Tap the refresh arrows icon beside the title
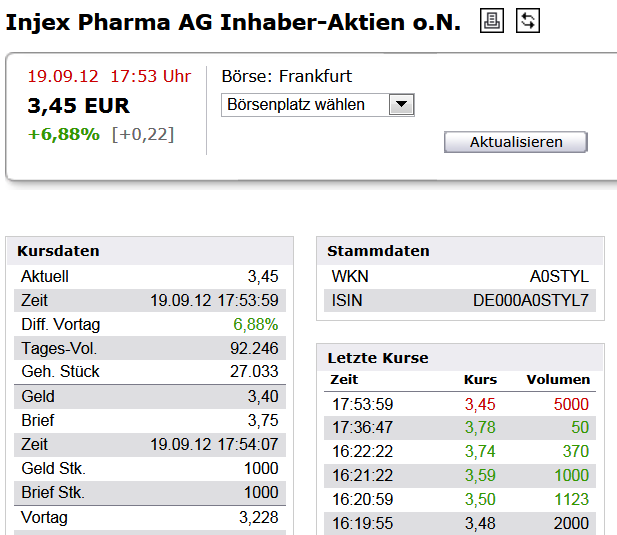This screenshot has height=535, width=617. pos(527,20)
